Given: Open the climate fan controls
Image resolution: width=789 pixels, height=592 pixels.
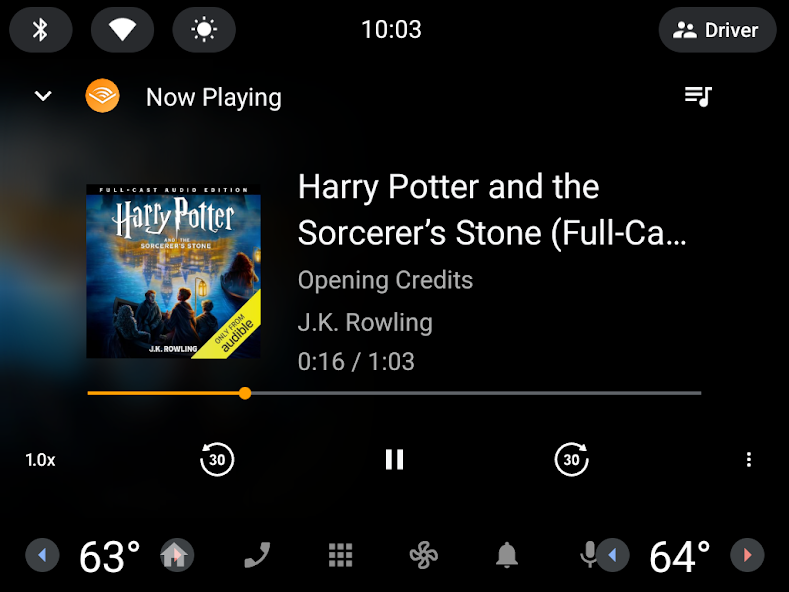Looking at the screenshot, I should (424, 555).
